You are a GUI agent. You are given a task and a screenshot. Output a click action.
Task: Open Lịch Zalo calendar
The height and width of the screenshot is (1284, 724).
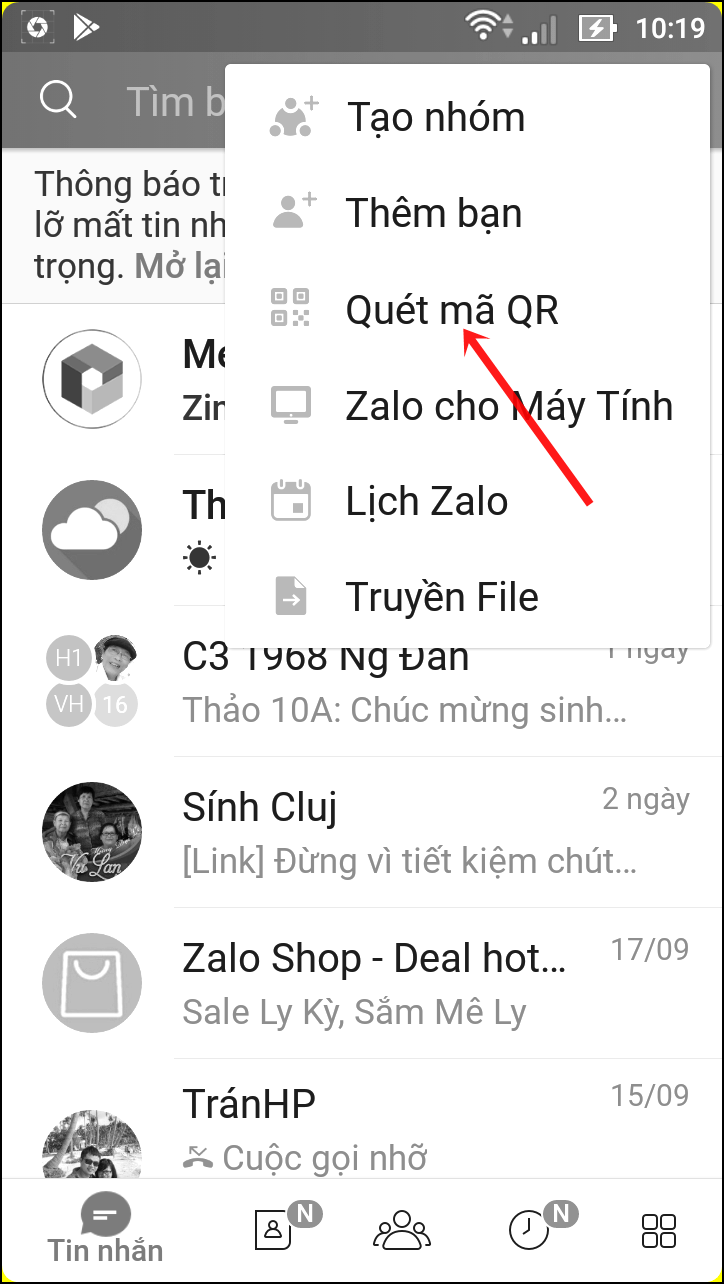click(x=426, y=501)
